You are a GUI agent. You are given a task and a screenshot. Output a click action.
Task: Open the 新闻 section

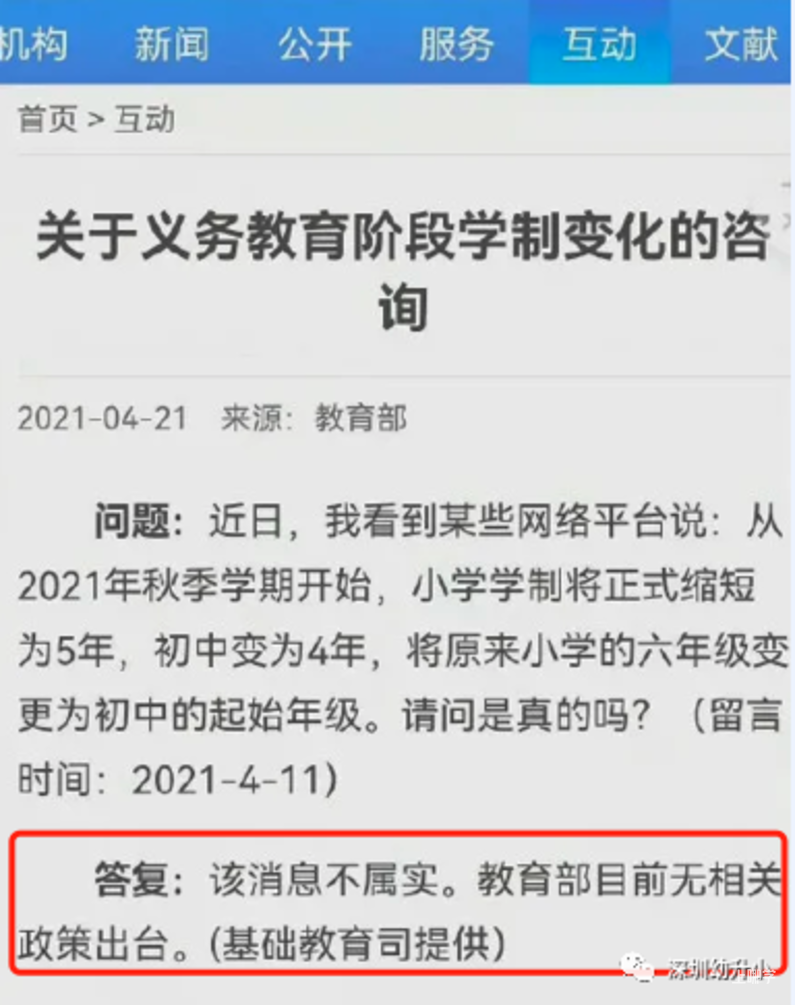(172, 44)
